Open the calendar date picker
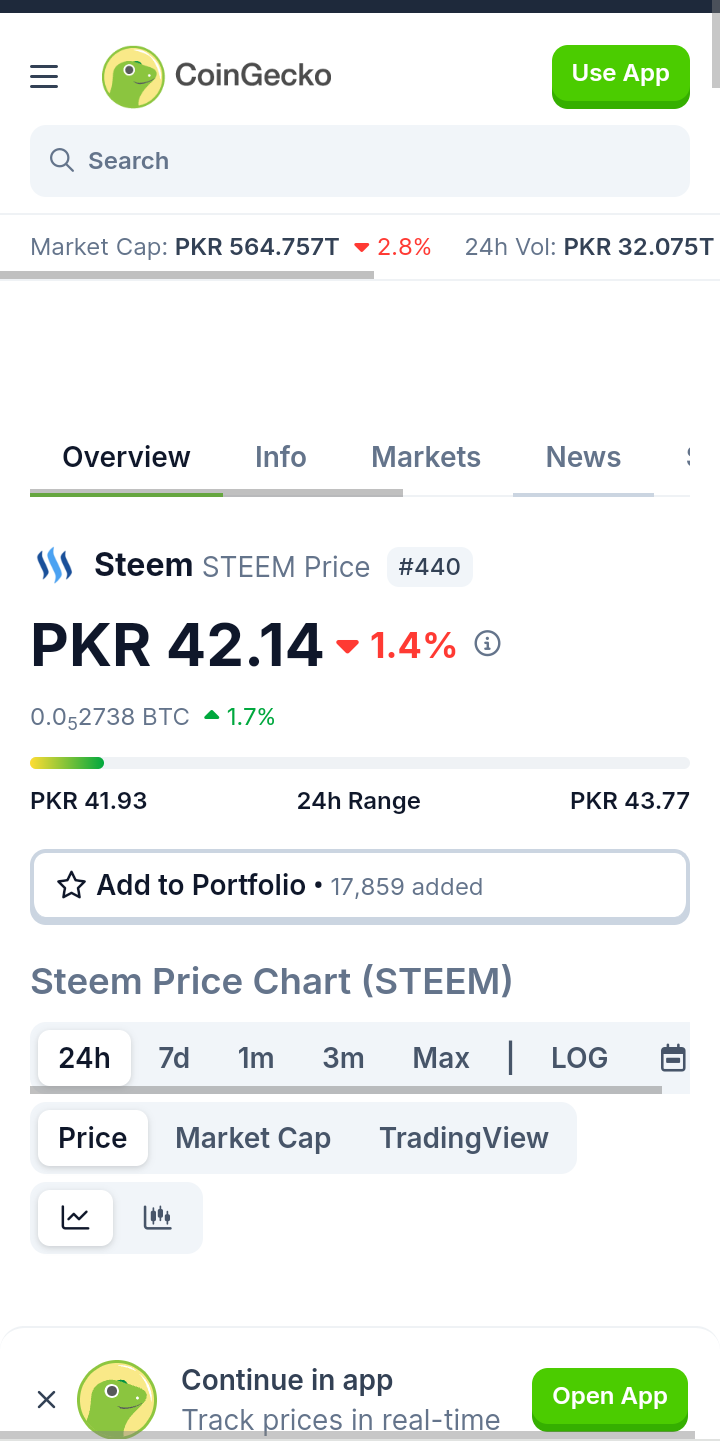The width and height of the screenshot is (720, 1451). 673,1058
